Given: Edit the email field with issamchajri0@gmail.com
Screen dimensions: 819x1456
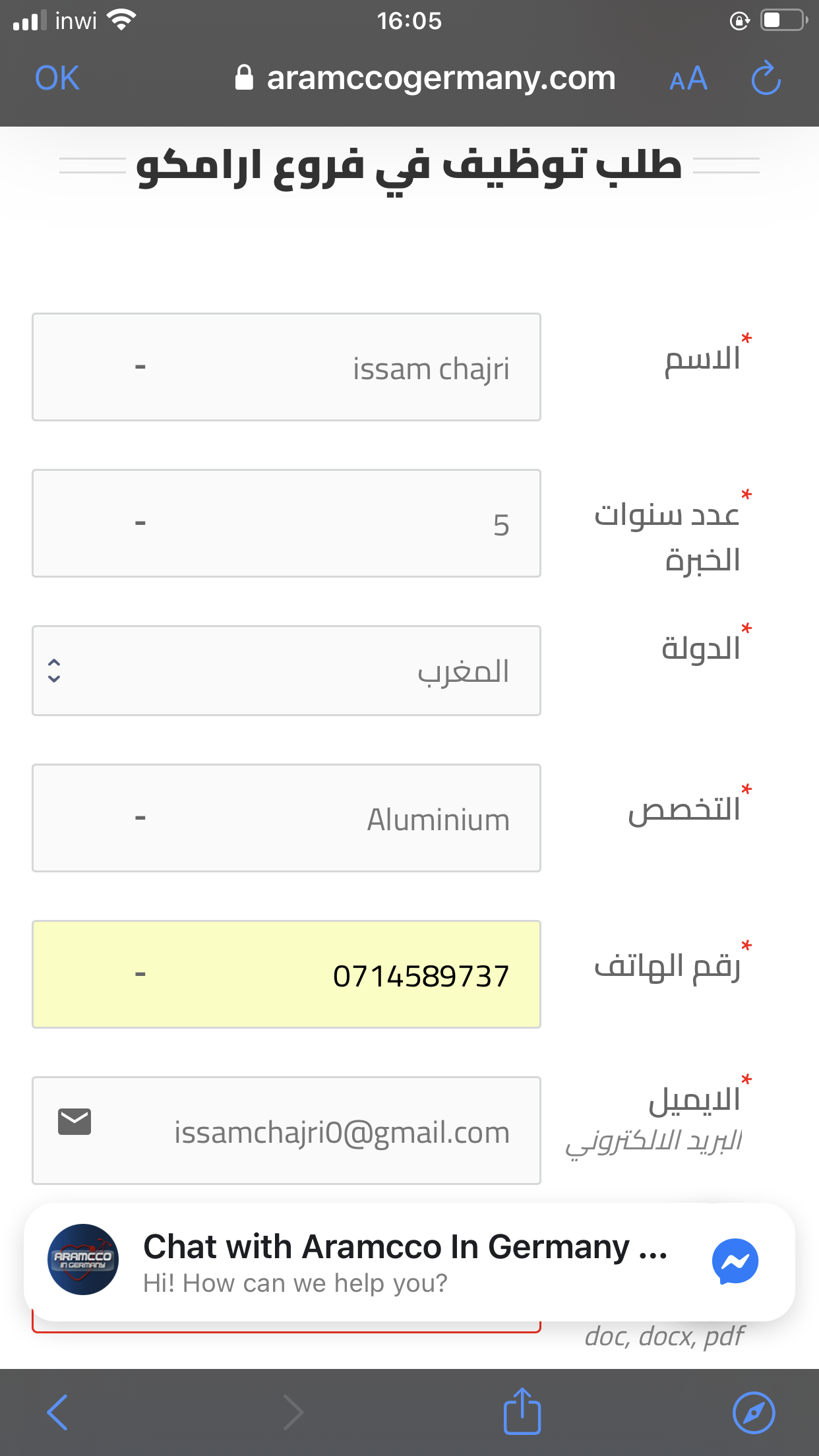Looking at the screenshot, I should click(x=286, y=1131).
